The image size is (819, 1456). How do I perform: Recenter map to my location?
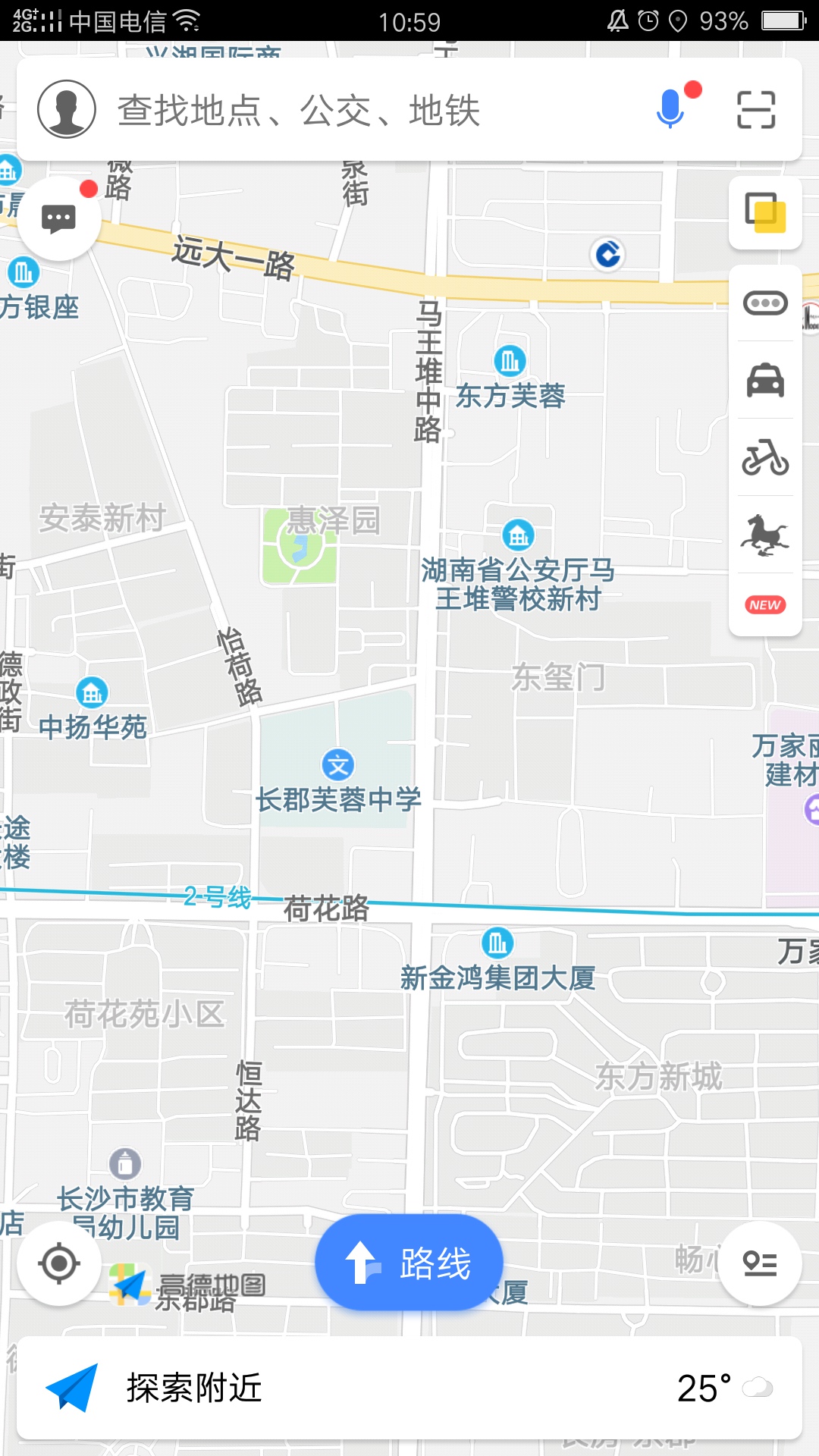coord(59,1263)
